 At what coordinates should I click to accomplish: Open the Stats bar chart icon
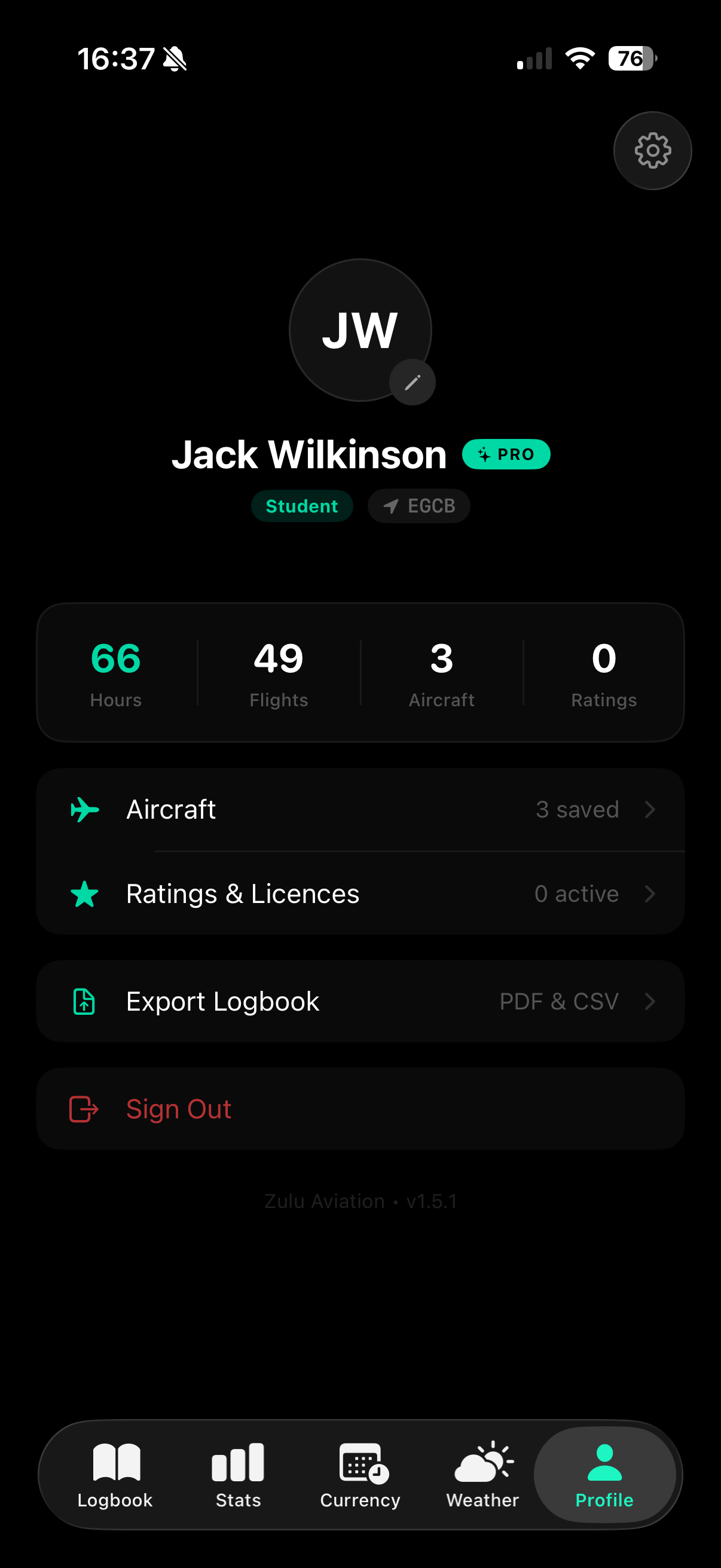(x=237, y=1463)
